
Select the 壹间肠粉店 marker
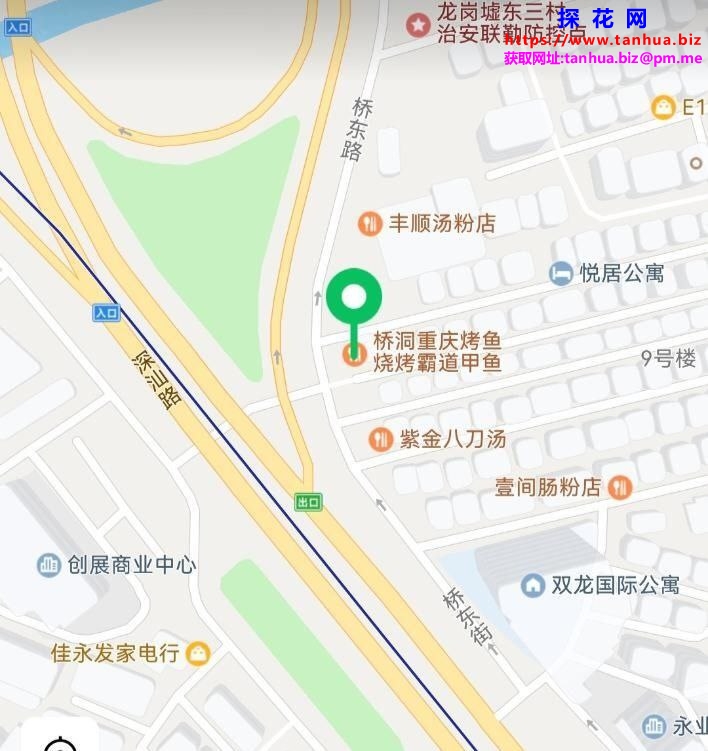tap(619, 487)
